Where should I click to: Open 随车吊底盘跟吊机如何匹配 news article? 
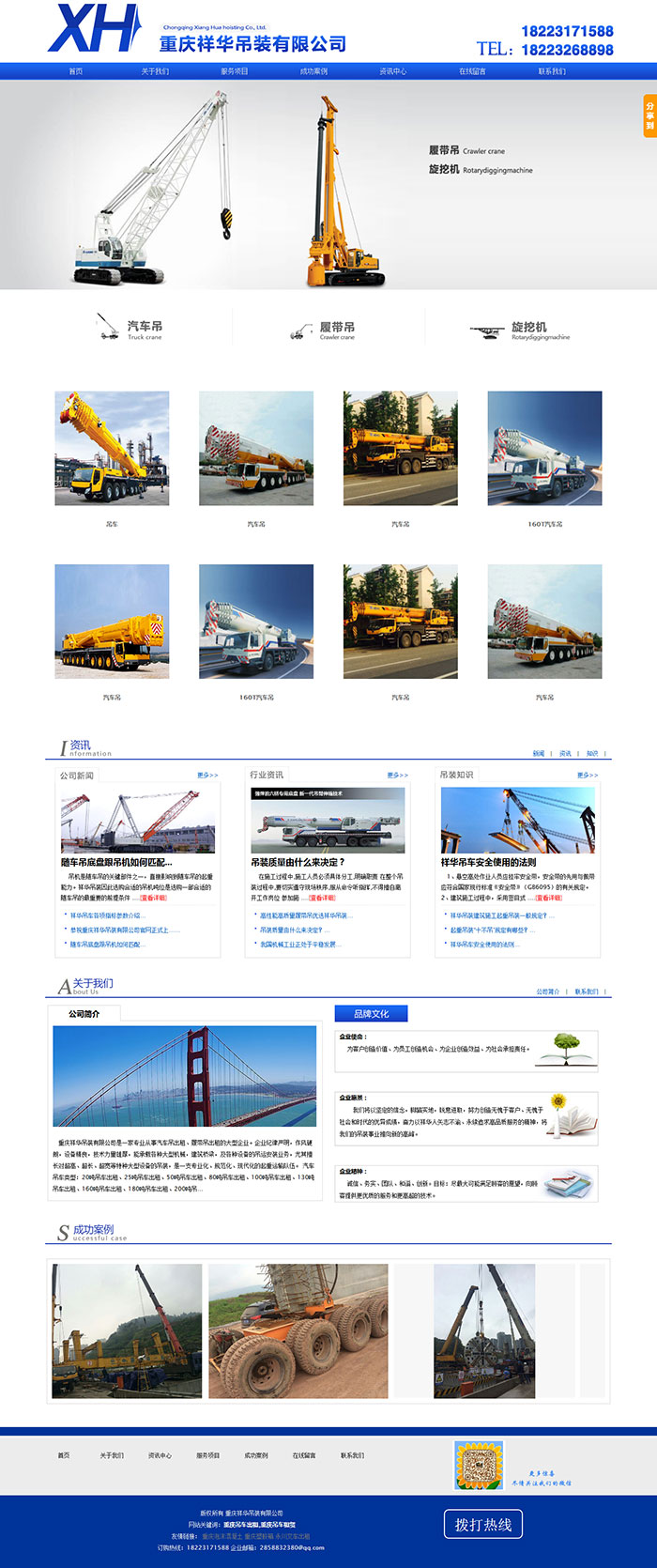click(x=116, y=862)
